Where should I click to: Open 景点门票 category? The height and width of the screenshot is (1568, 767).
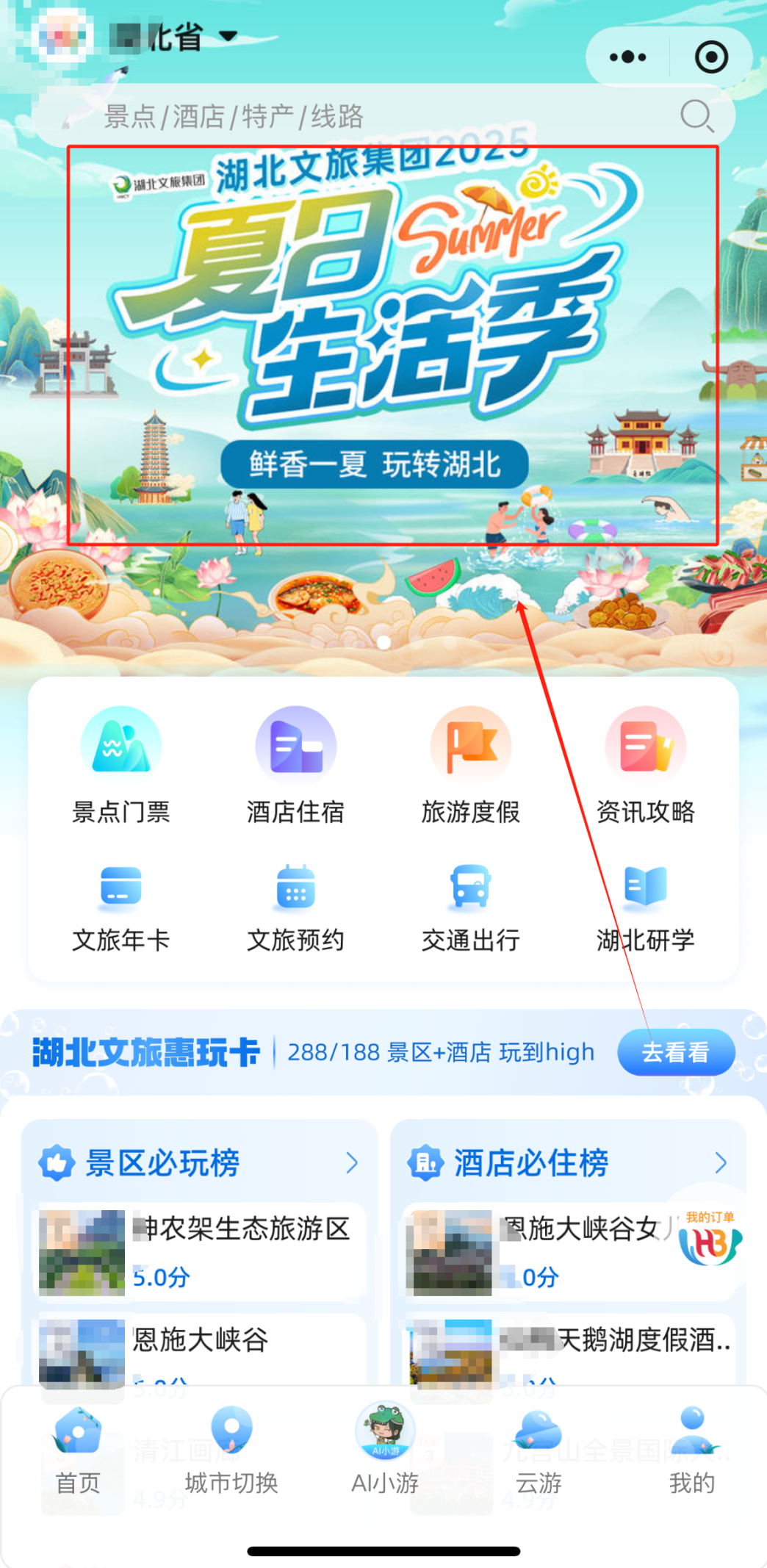coord(121,764)
